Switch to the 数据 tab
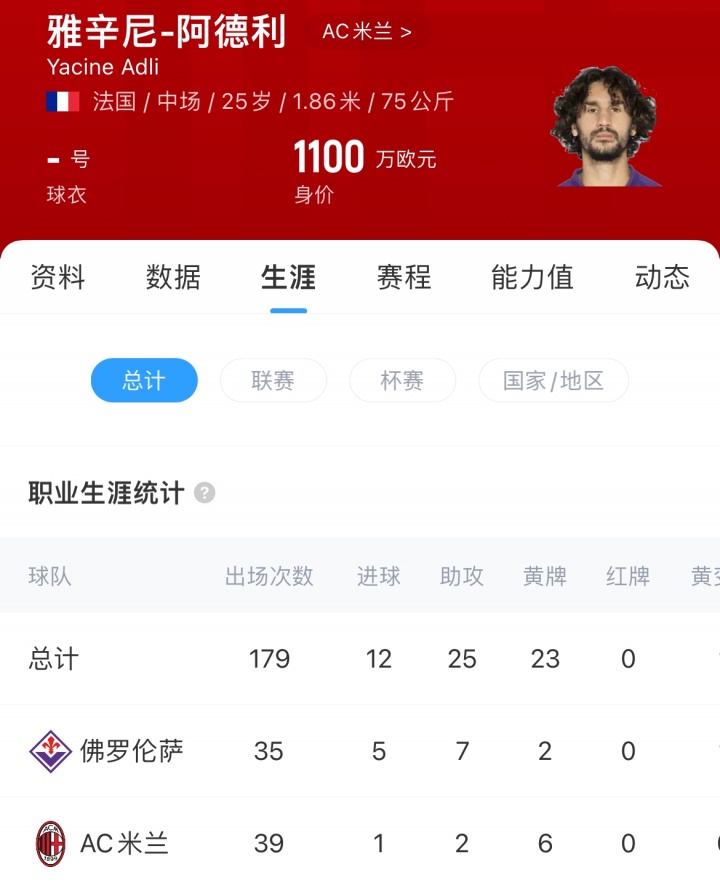Screen dimensions: 720x883 pyautogui.click(x=173, y=277)
